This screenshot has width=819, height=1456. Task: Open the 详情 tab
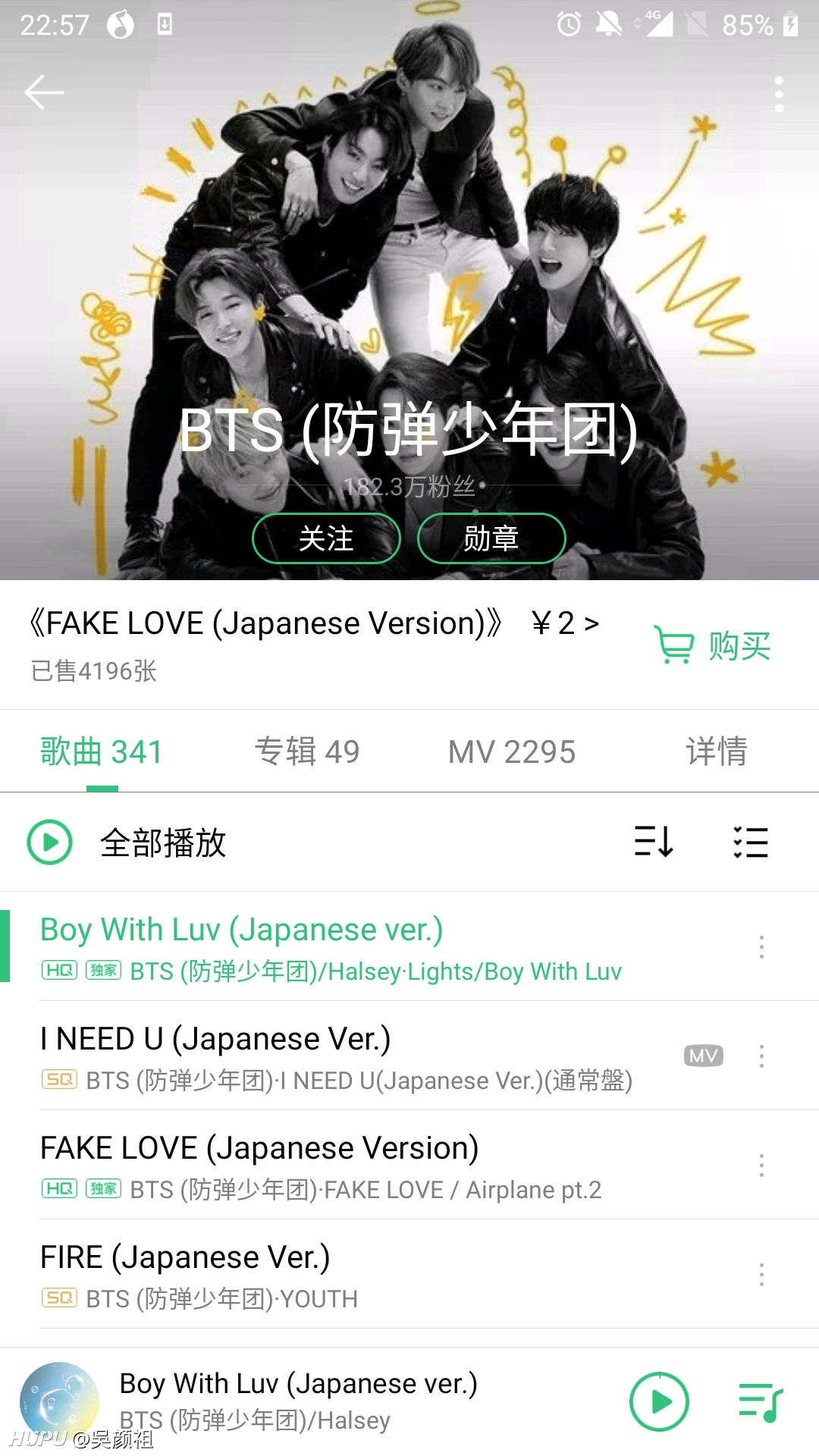(x=717, y=752)
